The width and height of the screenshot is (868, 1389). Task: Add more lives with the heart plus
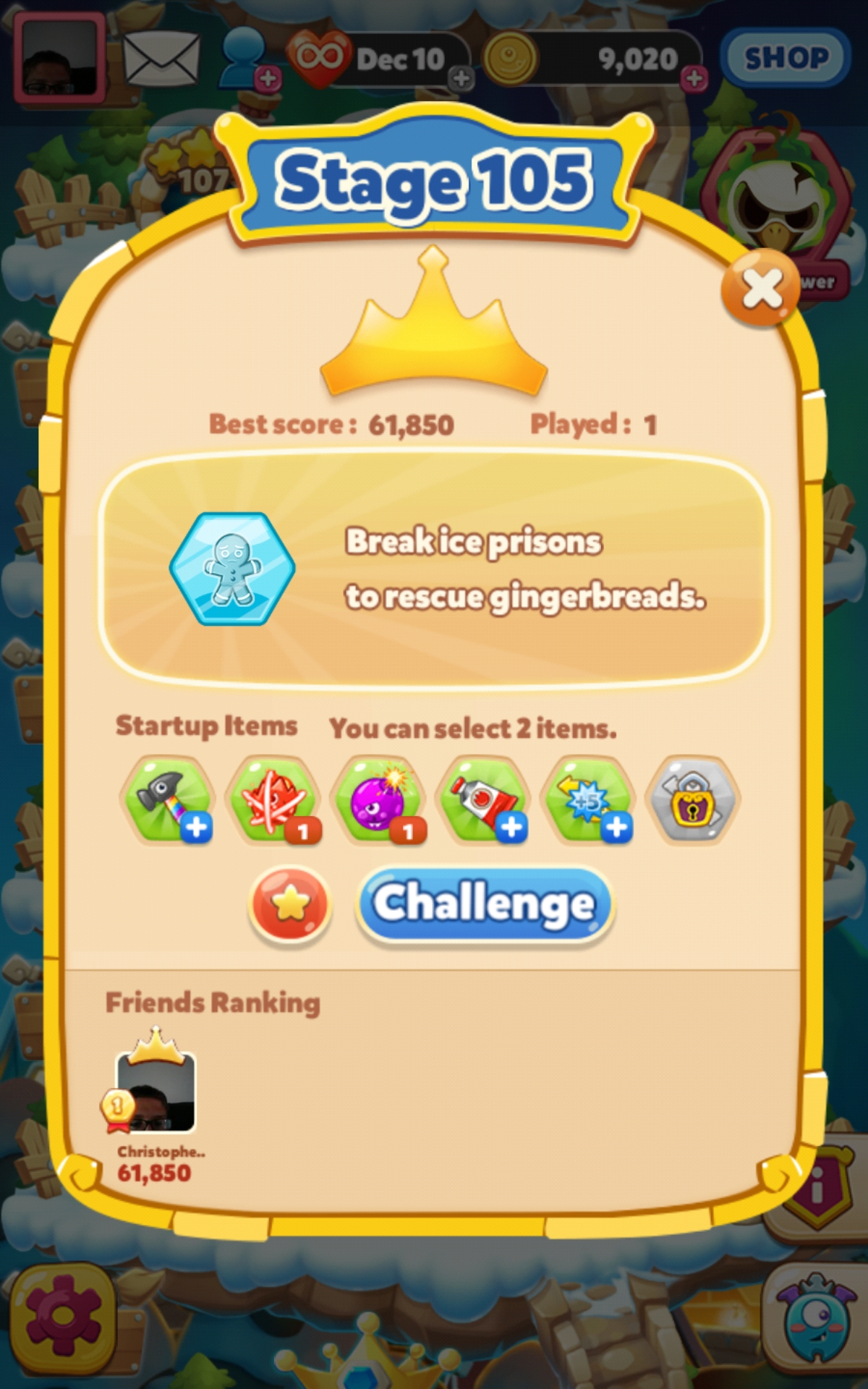point(461,78)
